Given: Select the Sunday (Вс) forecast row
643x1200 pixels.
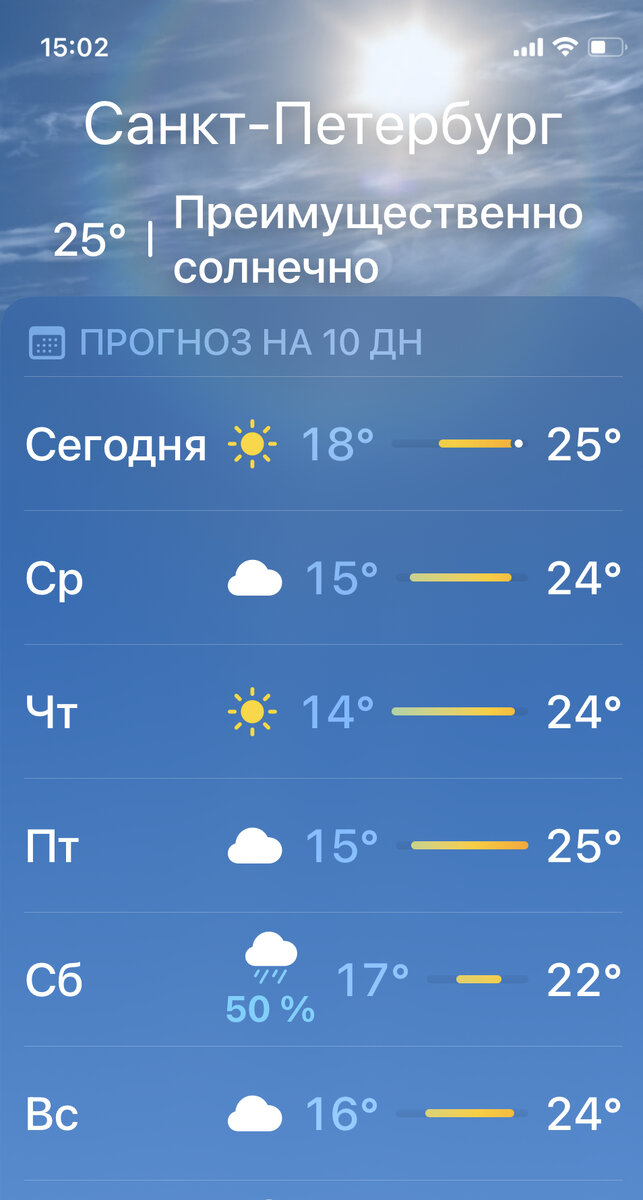Looking at the screenshot, I should (x=321, y=1114).
